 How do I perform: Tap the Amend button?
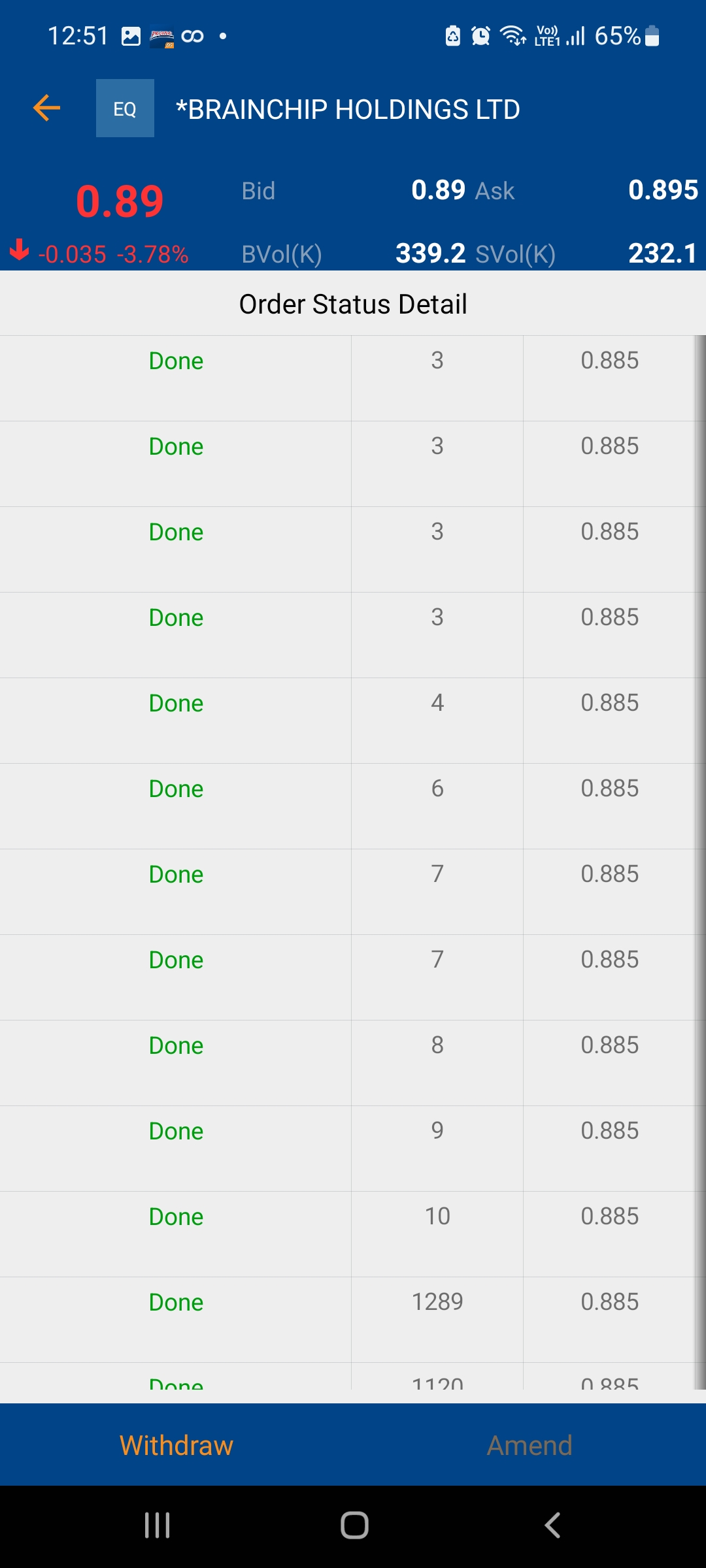point(529,1445)
